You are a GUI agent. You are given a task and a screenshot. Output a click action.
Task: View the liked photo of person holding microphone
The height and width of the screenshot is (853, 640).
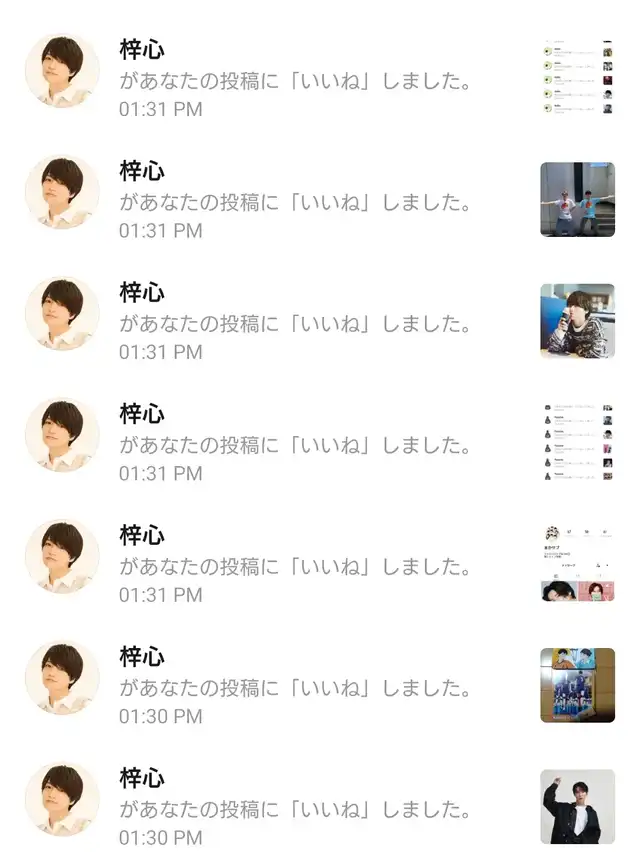(577, 321)
